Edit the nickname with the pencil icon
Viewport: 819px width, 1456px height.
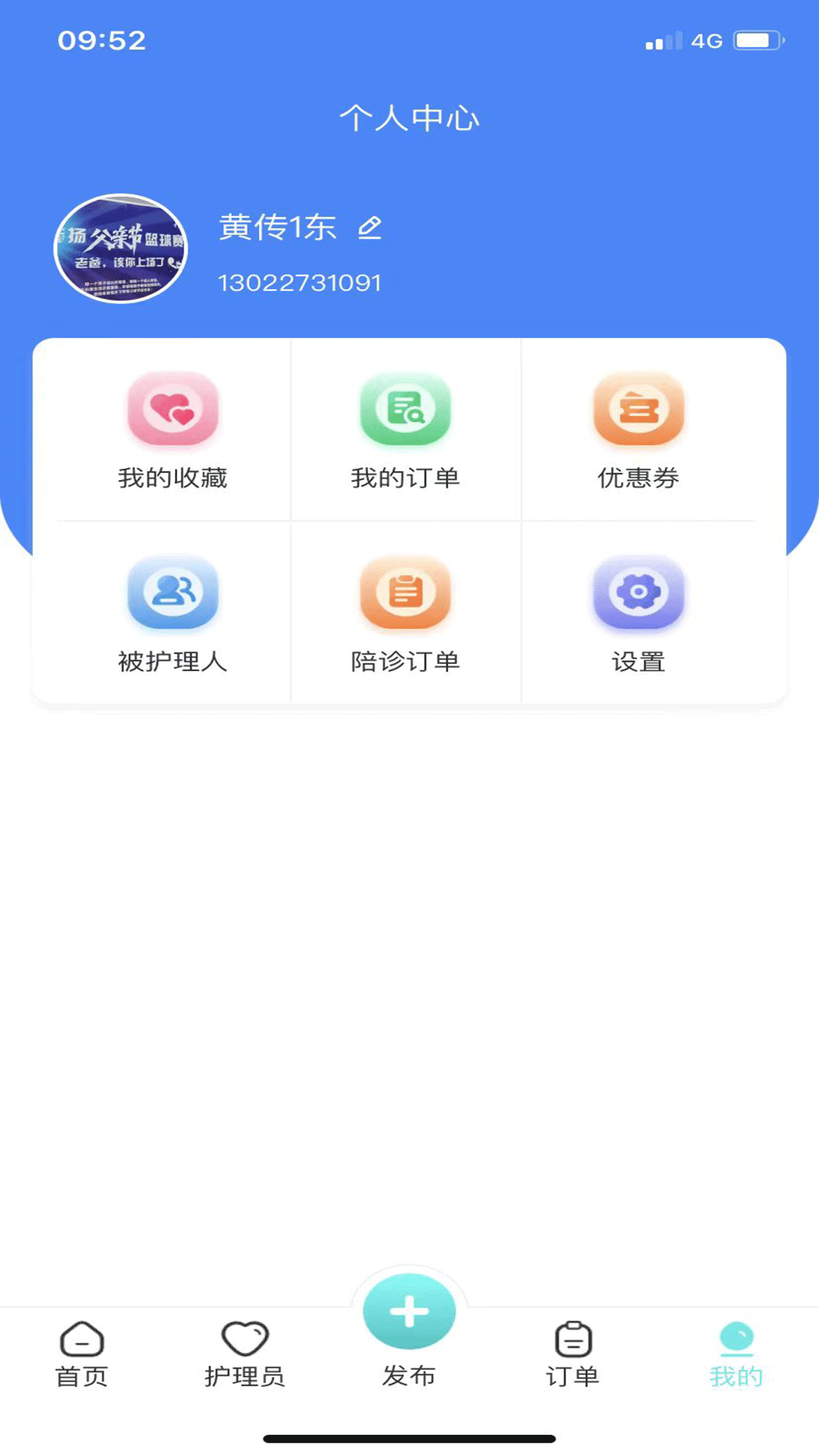[369, 229]
